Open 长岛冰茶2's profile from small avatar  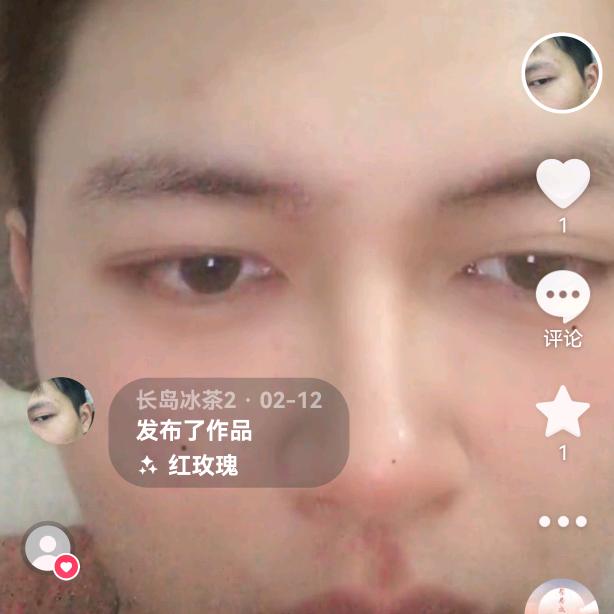[x=60, y=411]
